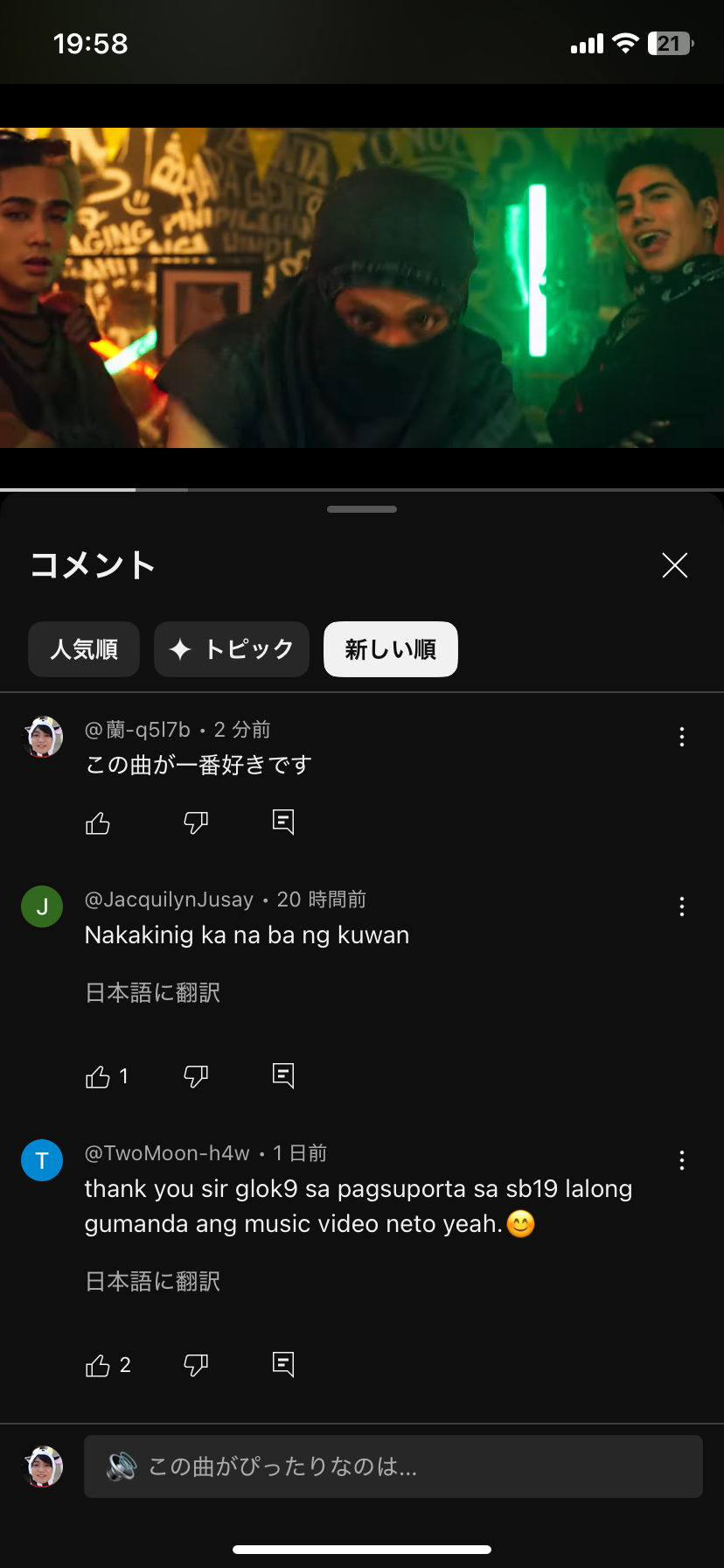
Task: Sort comments by 人気順
Action: point(84,649)
